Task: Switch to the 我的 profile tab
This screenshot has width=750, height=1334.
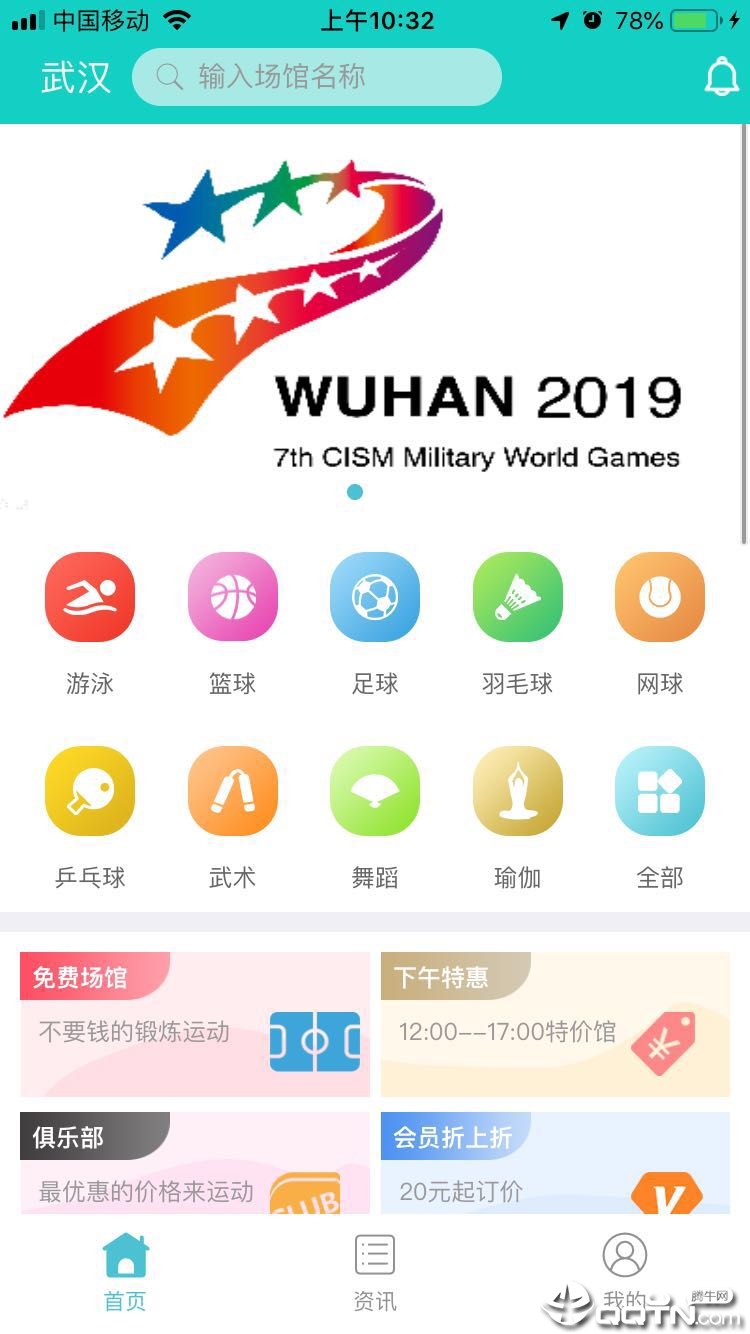Action: coord(624,1270)
